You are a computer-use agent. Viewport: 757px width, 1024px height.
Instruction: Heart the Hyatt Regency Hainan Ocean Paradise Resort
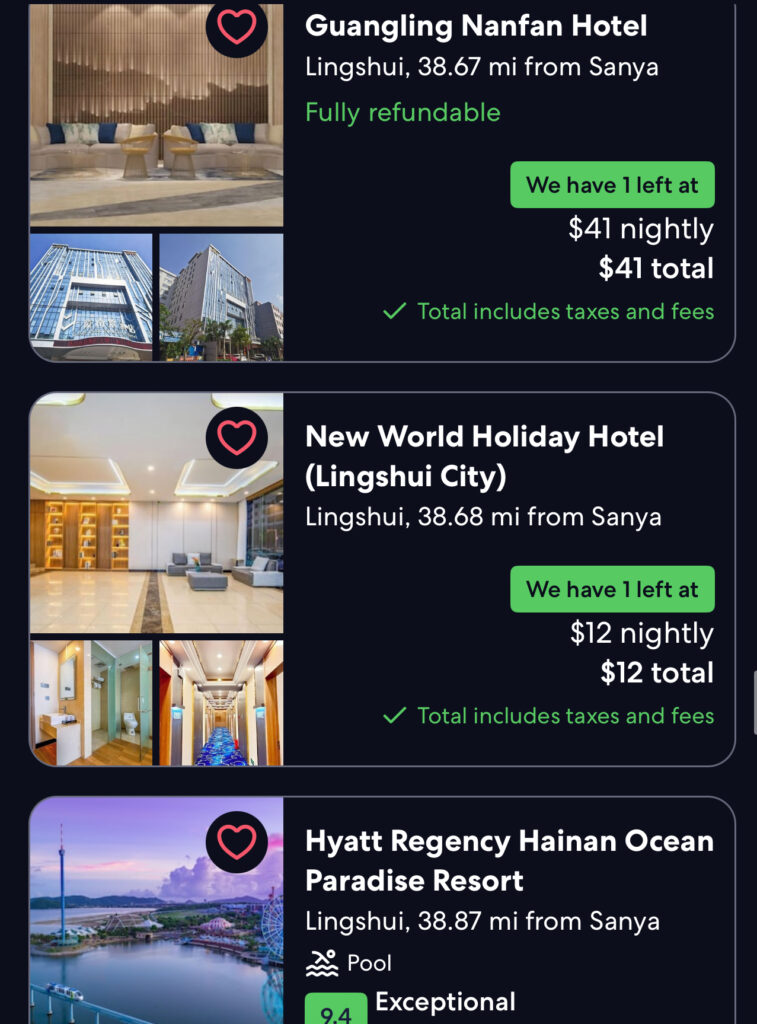tap(237, 842)
